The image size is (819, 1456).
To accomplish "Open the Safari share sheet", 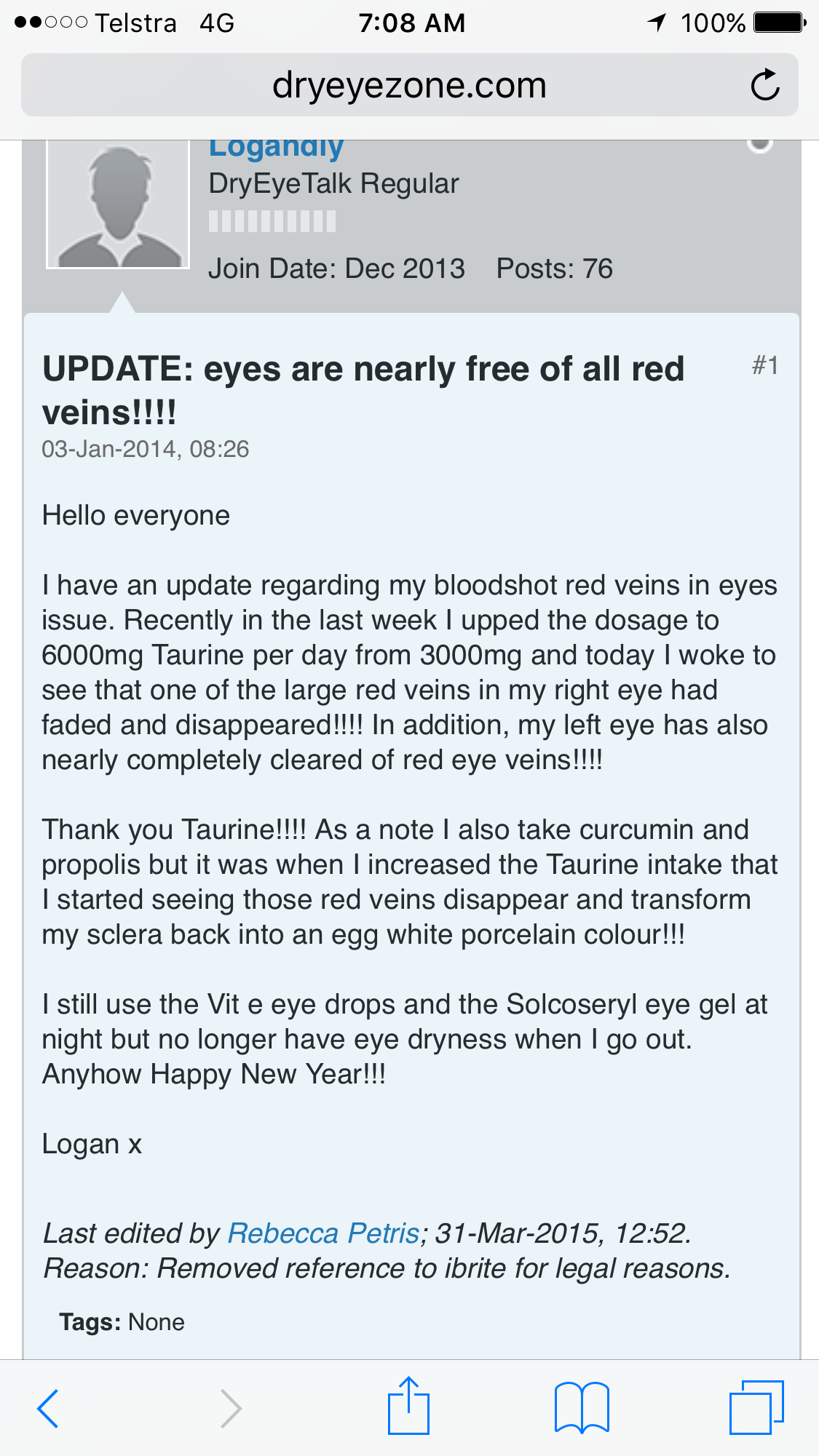I will [408, 1406].
